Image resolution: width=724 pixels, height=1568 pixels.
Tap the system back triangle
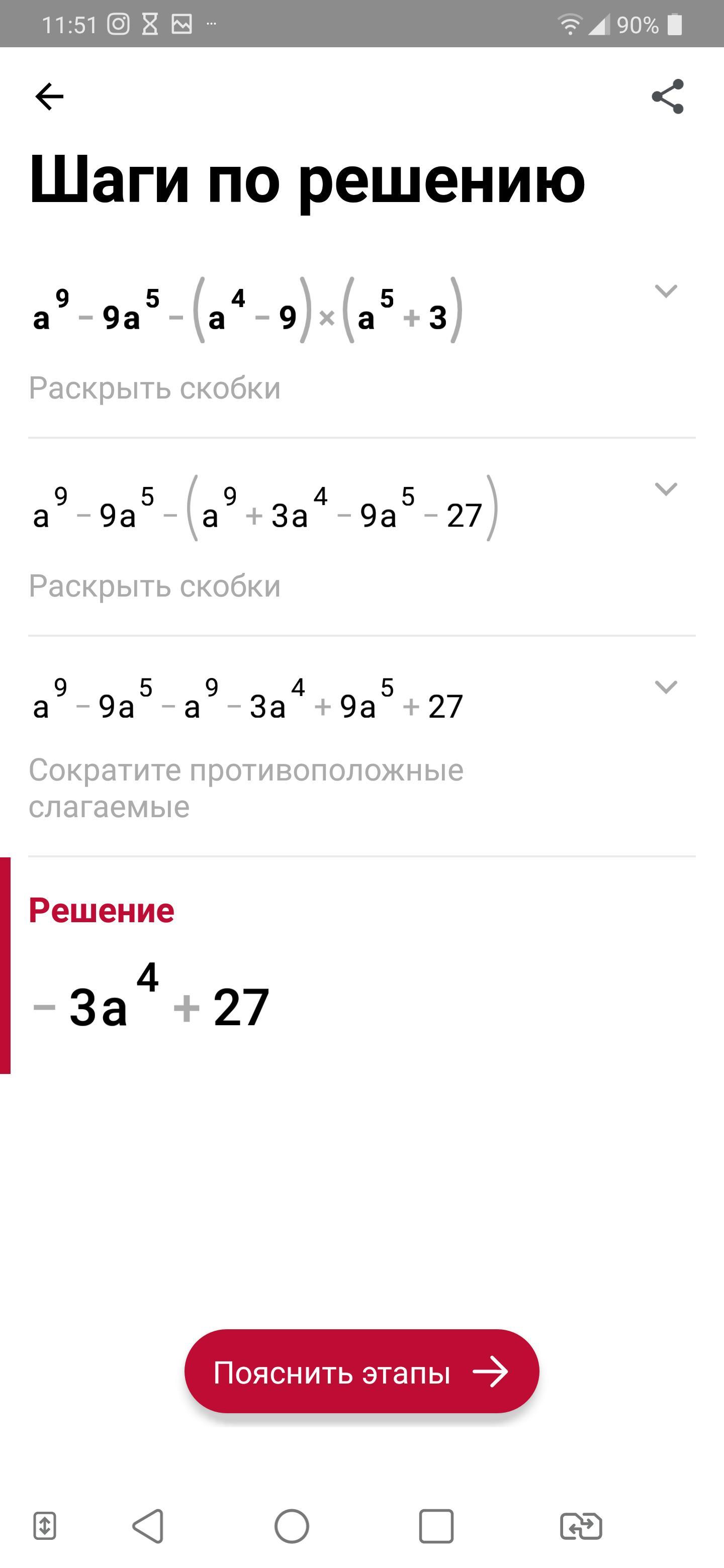pyautogui.click(x=148, y=1526)
